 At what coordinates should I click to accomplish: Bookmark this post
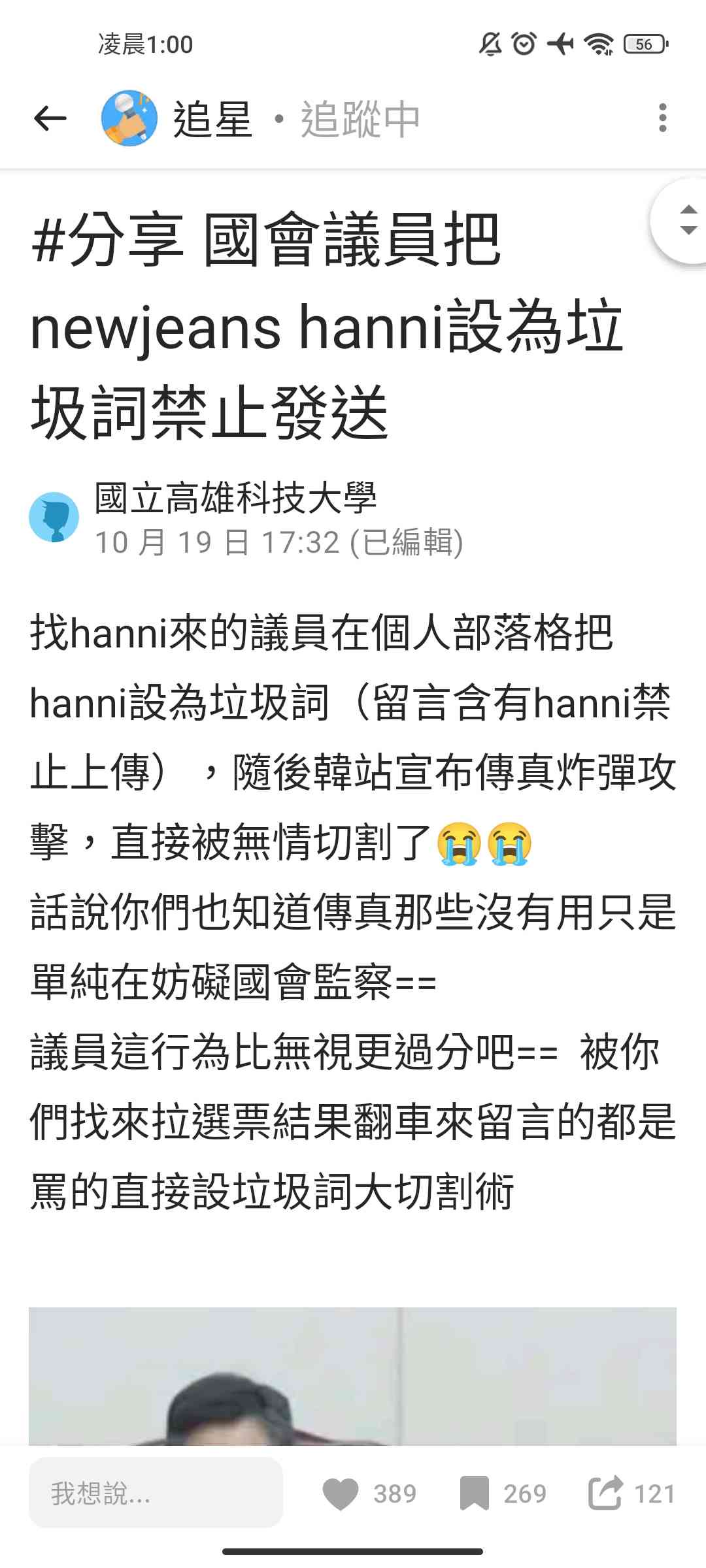pos(475,1493)
